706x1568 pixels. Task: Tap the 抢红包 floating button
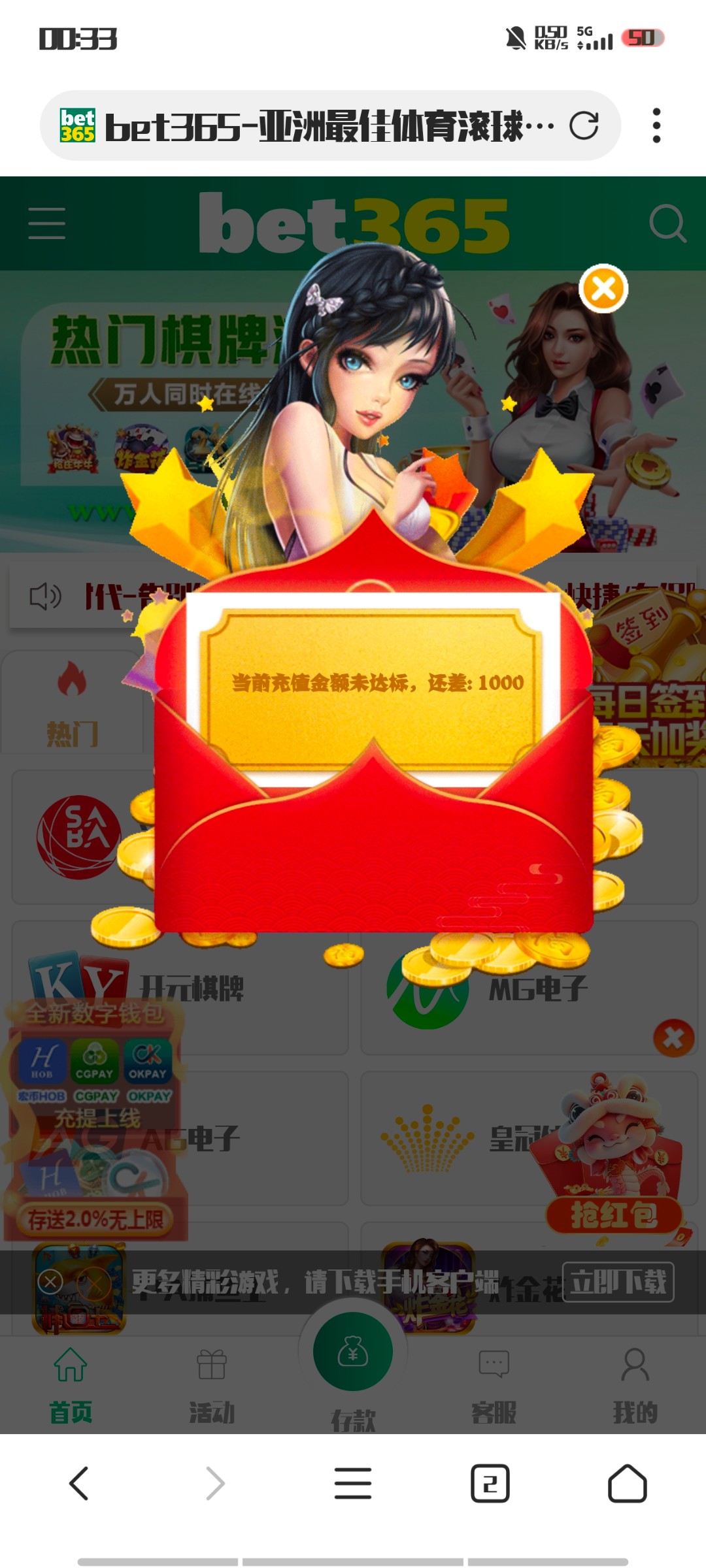pos(612,1214)
